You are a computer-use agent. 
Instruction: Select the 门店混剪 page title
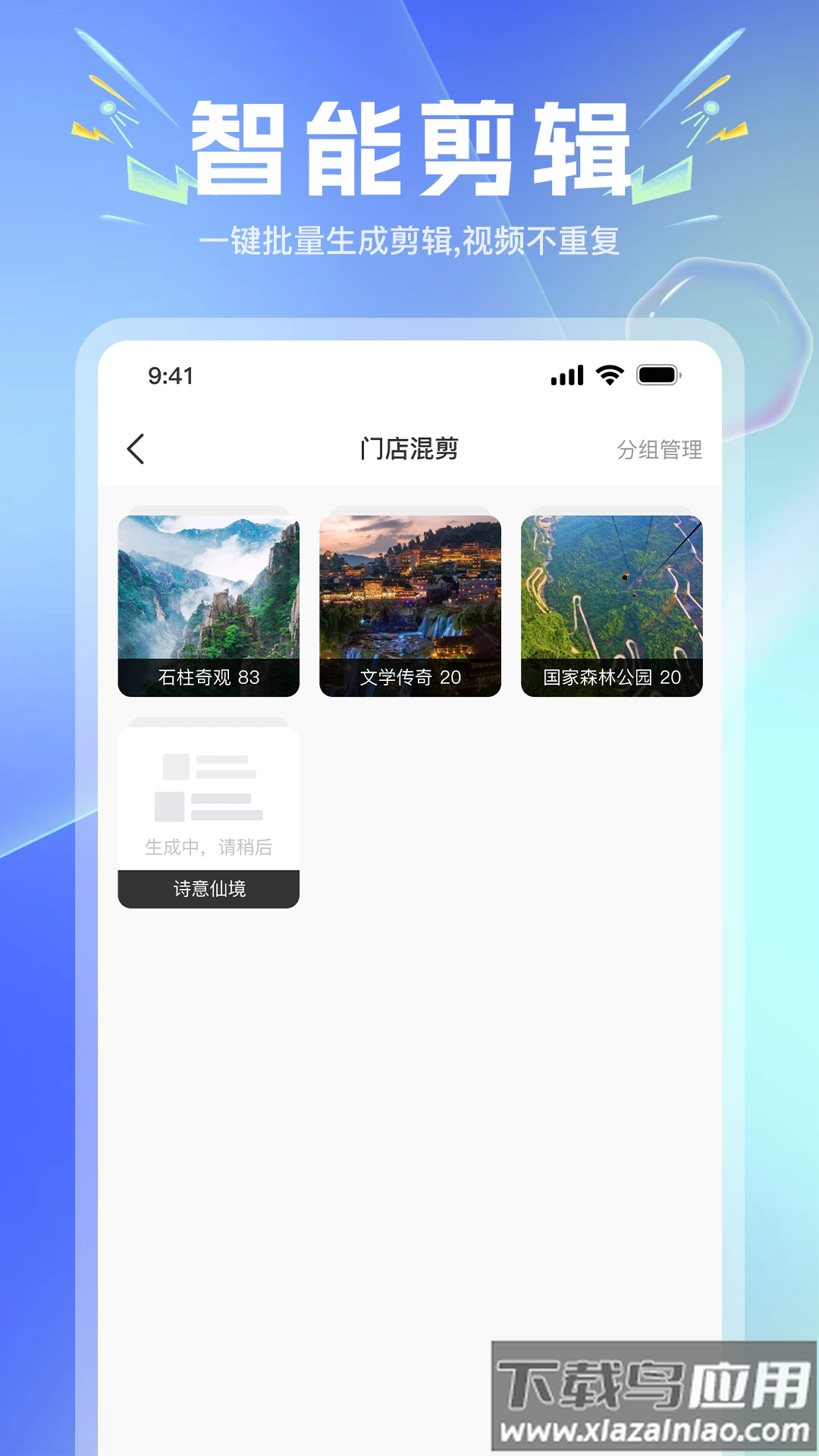(409, 449)
